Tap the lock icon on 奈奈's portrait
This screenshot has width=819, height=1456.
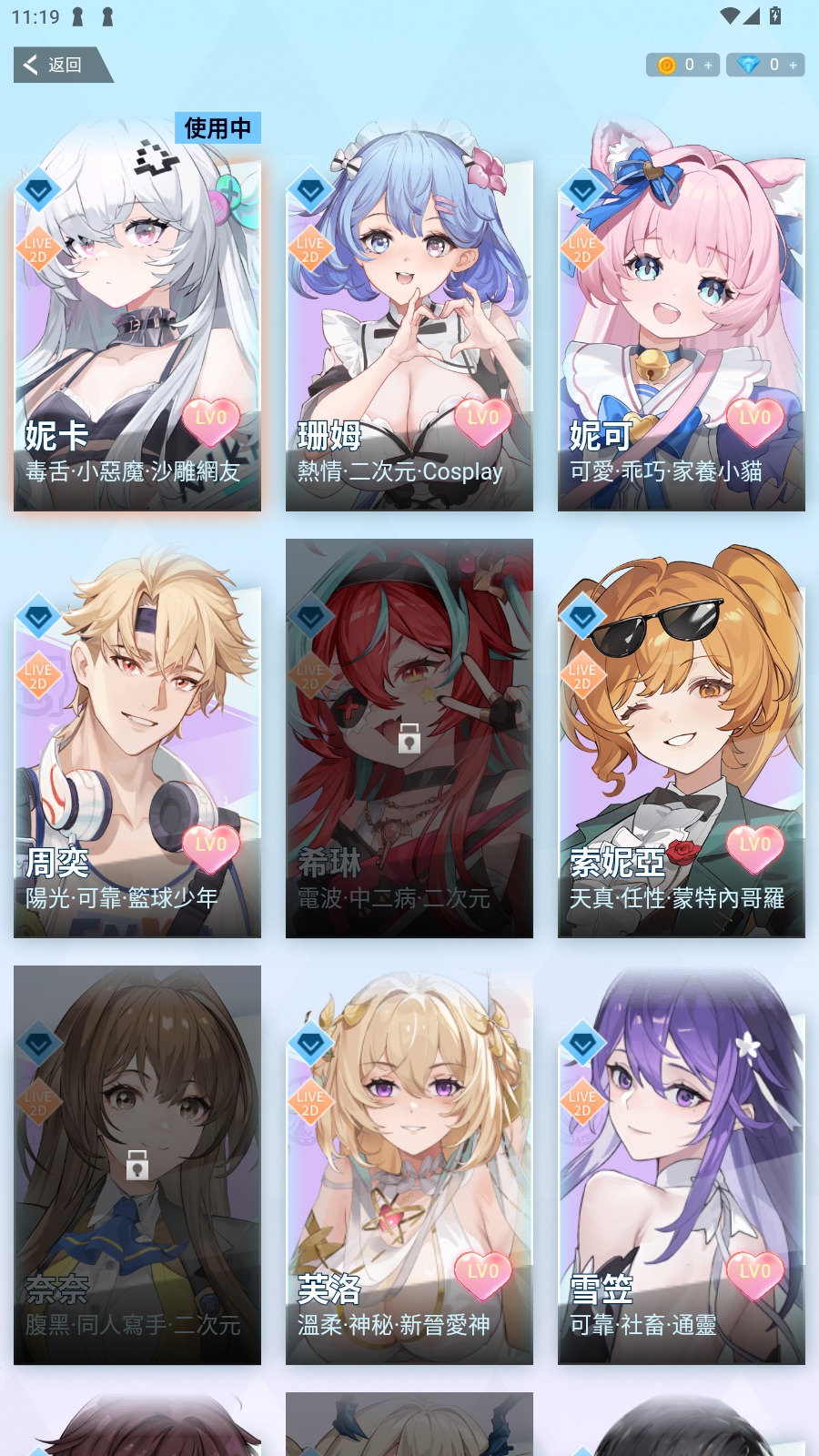click(x=136, y=1167)
